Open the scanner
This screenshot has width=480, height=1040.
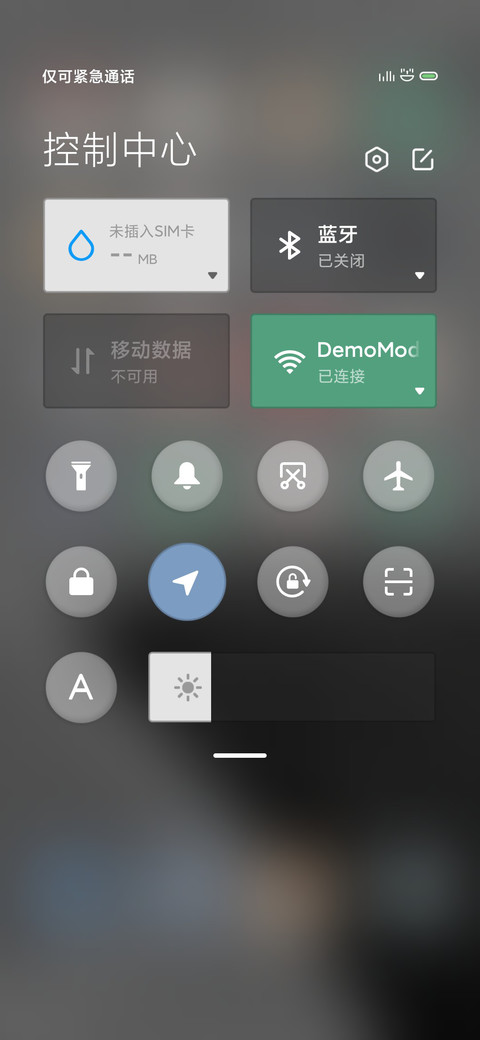[x=398, y=582]
